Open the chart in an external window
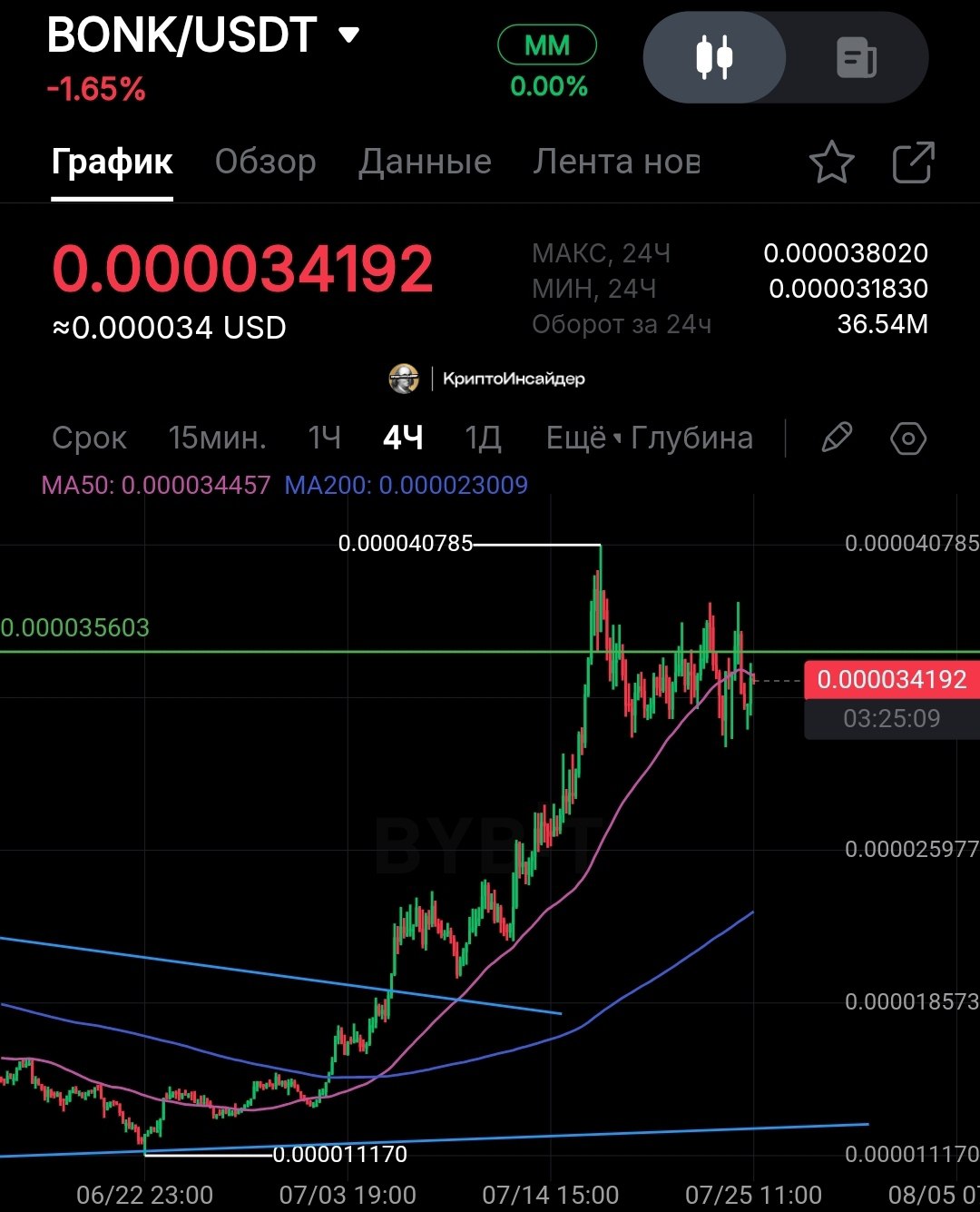 (913, 163)
